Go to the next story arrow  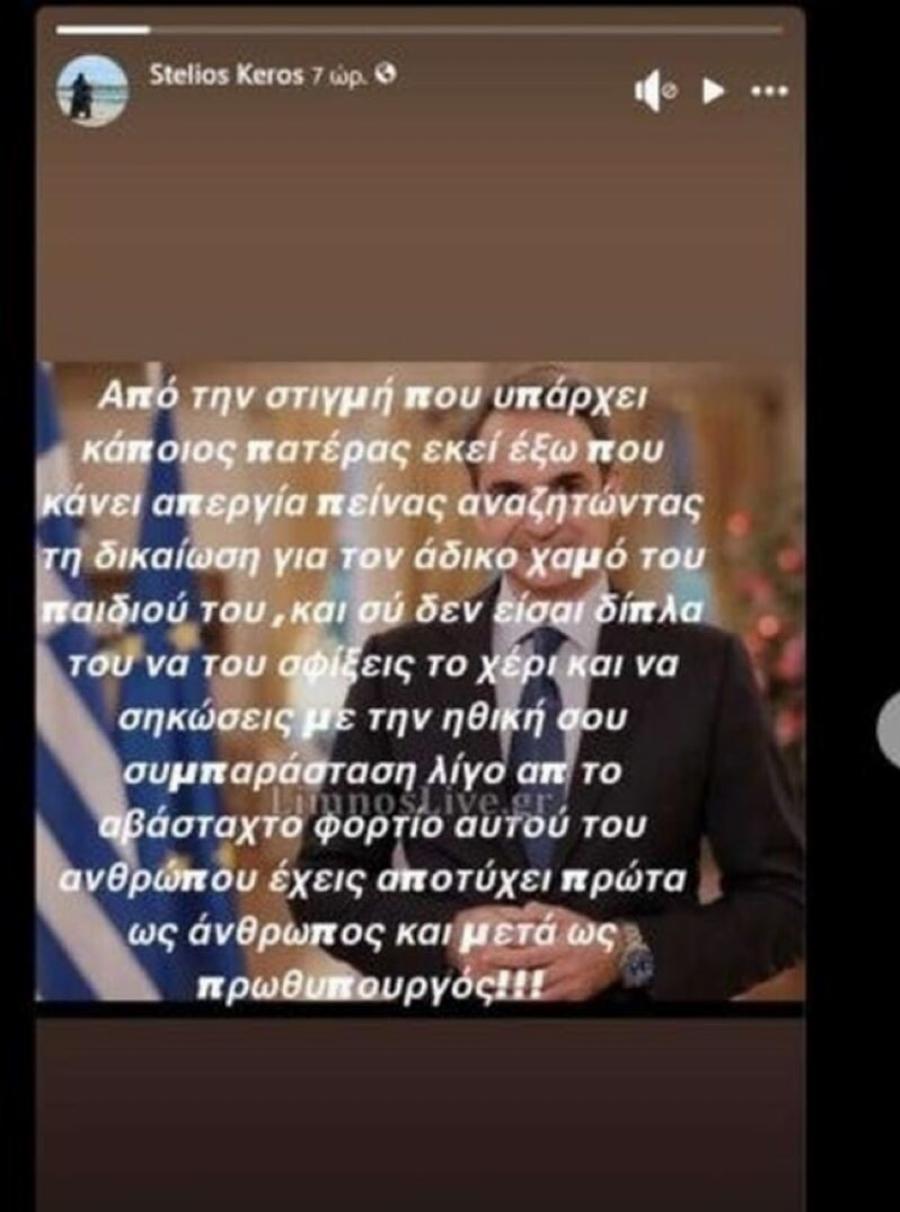890,730
